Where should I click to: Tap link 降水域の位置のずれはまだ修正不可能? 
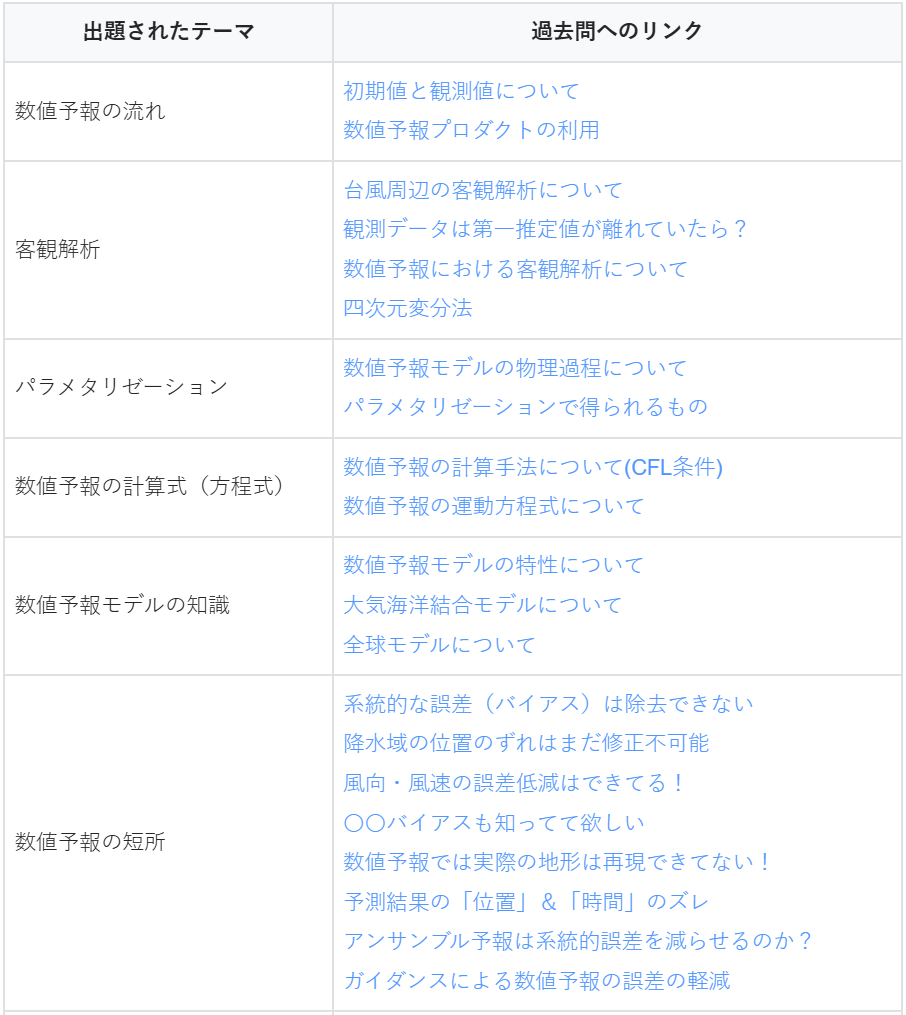(x=526, y=743)
